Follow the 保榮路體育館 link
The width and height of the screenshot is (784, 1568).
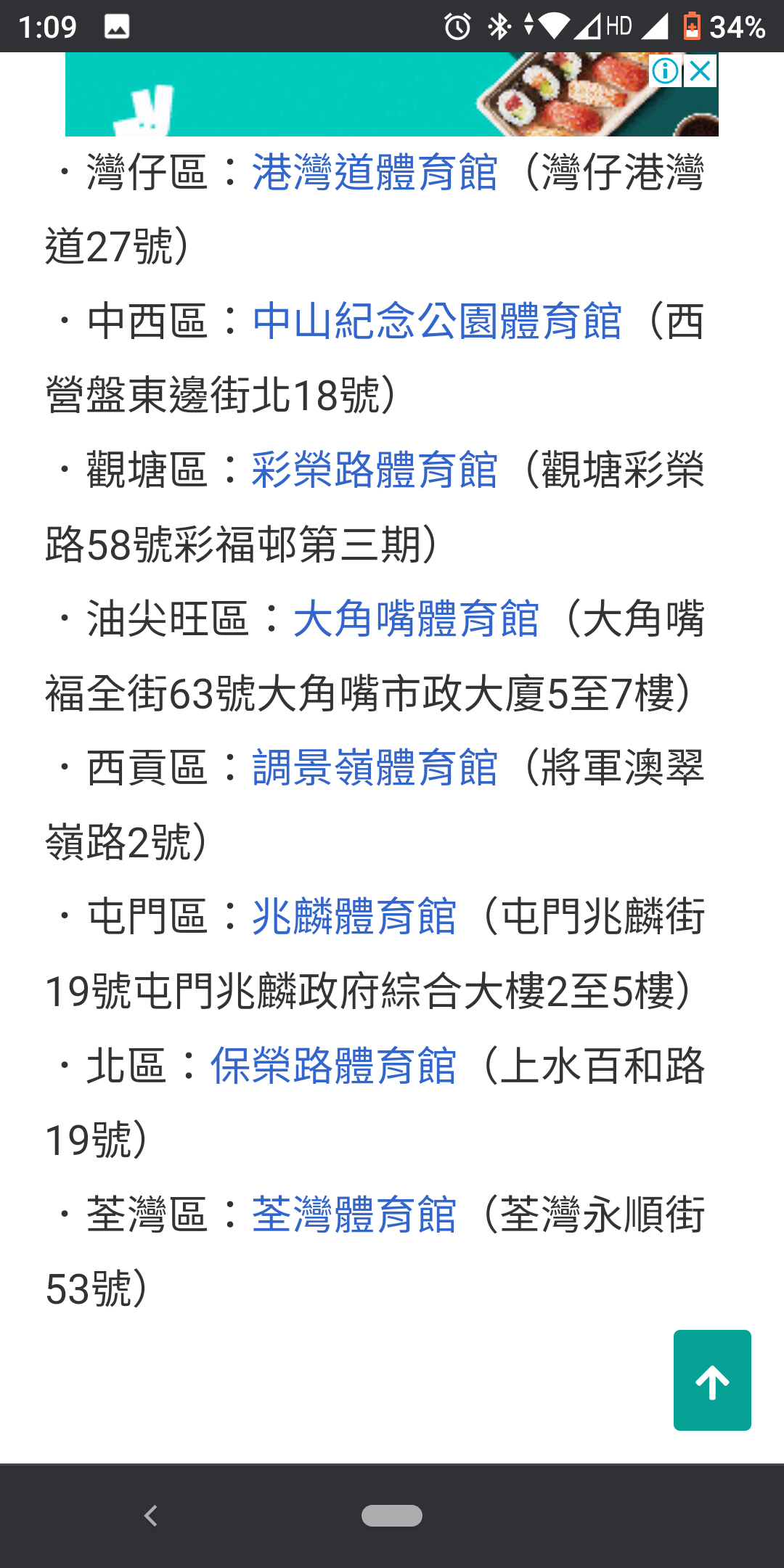333,1066
